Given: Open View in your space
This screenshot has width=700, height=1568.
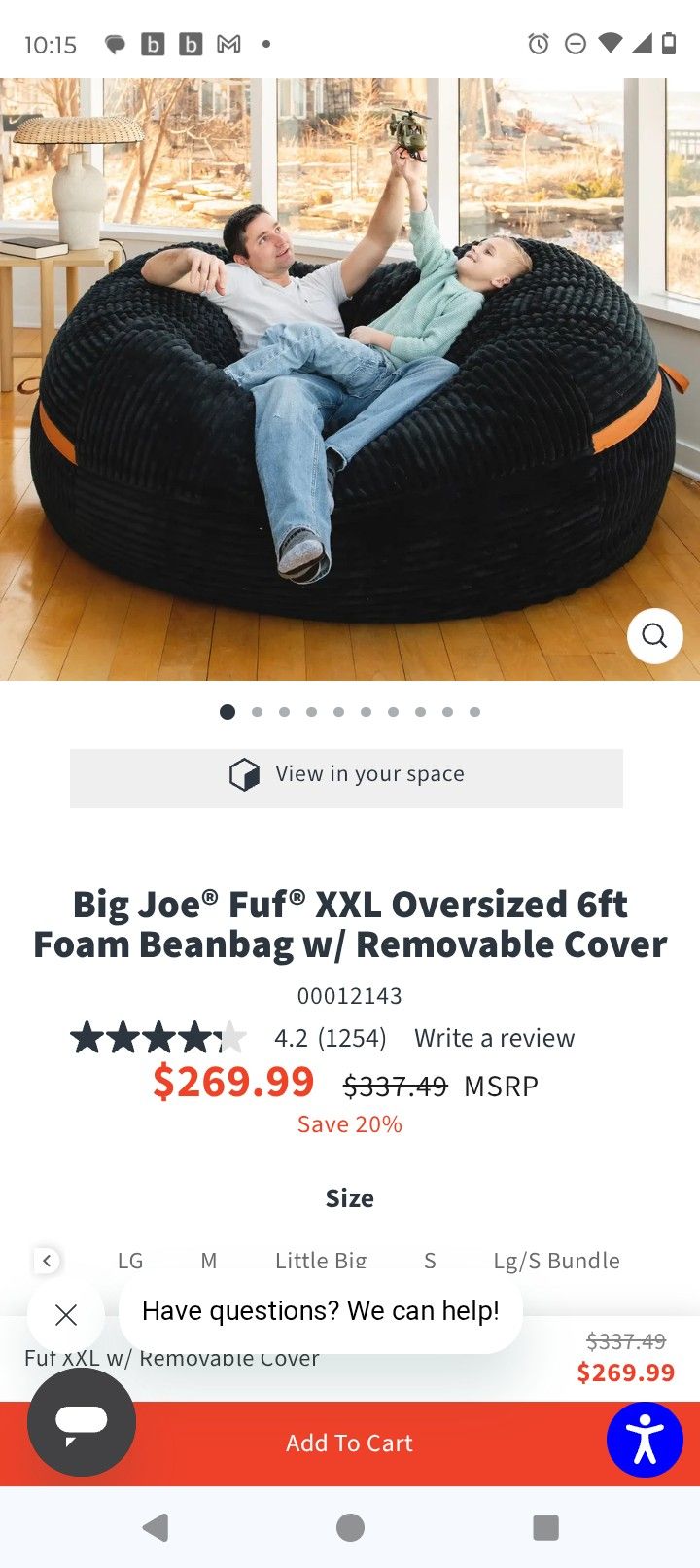Looking at the screenshot, I should click(346, 777).
